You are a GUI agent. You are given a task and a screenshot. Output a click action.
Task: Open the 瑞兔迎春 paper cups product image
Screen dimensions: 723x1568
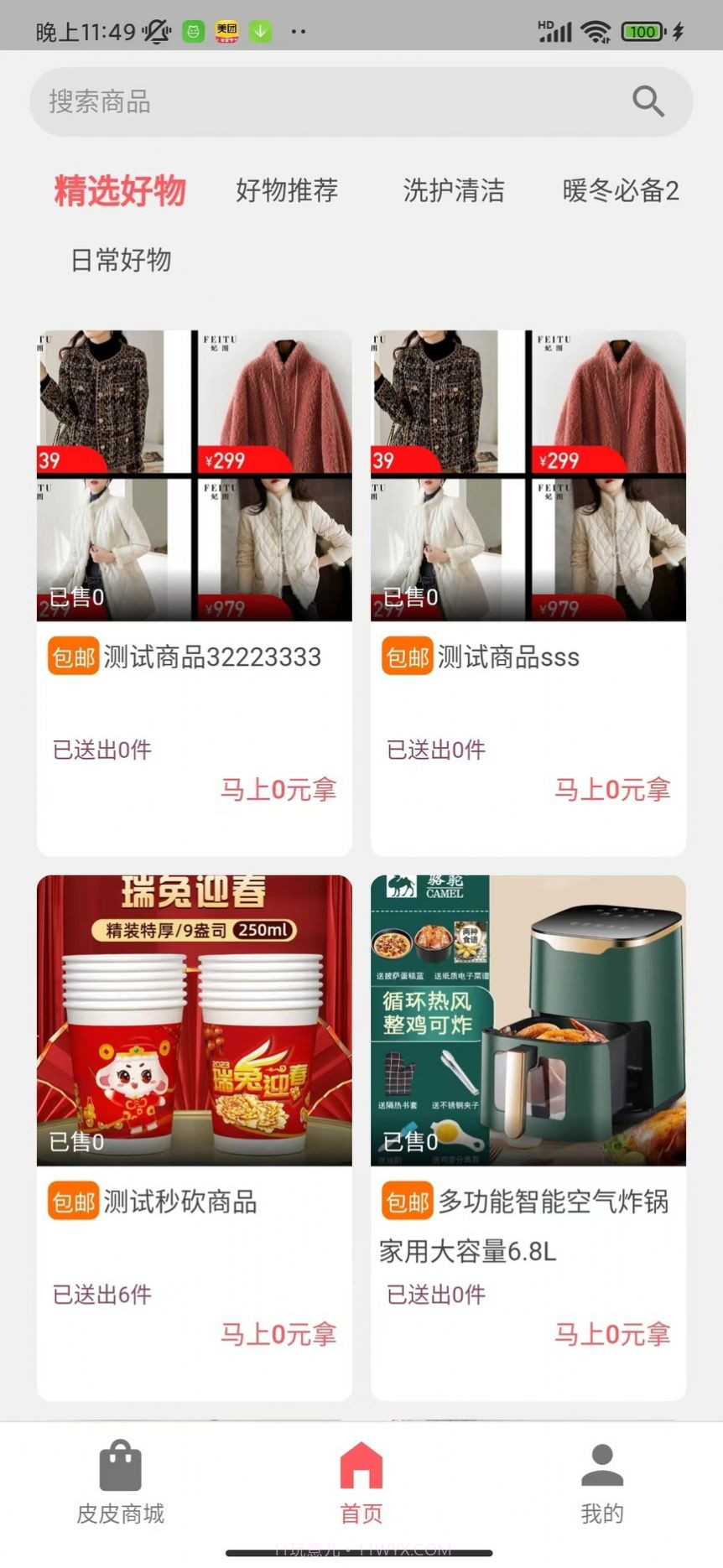[x=194, y=1018]
